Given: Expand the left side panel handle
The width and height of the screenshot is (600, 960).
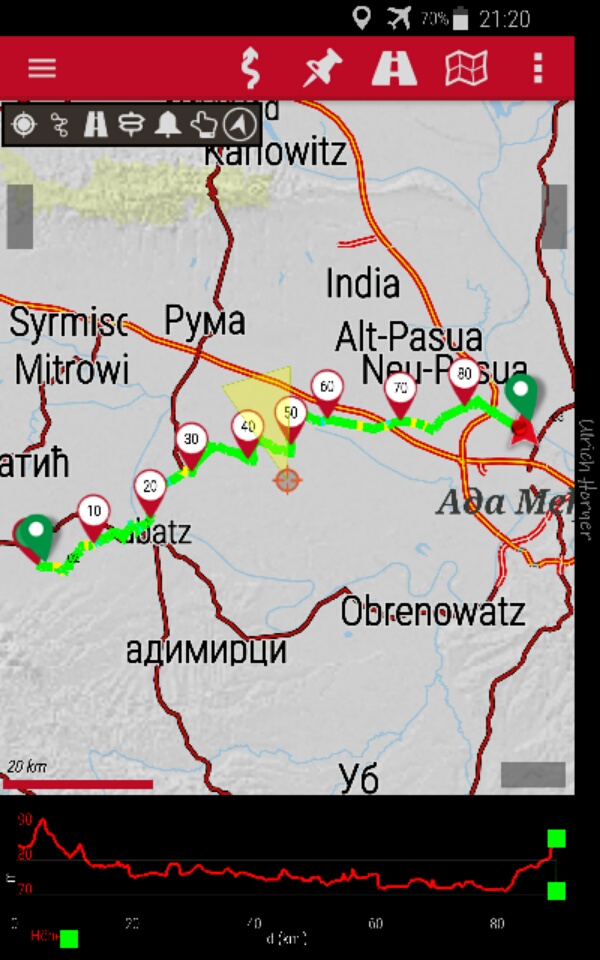Looking at the screenshot, I should coord(20,216).
